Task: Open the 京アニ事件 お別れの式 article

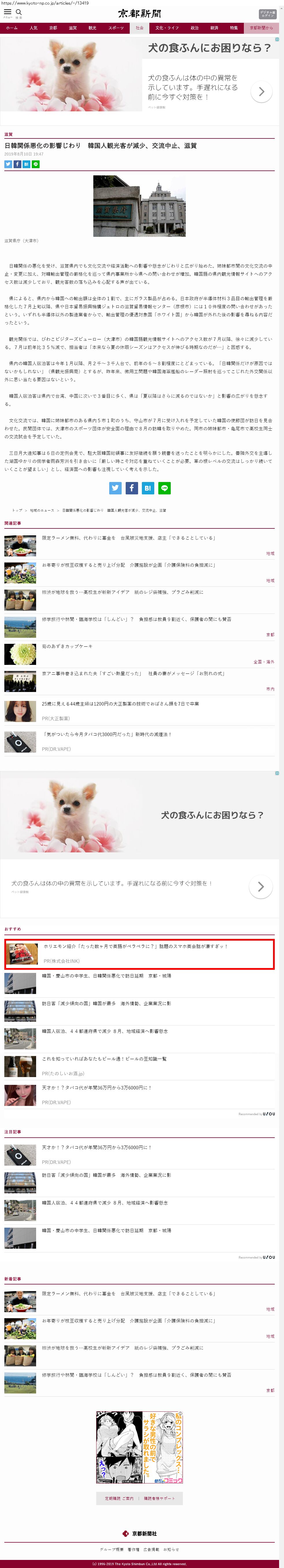Action: click(133, 673)
